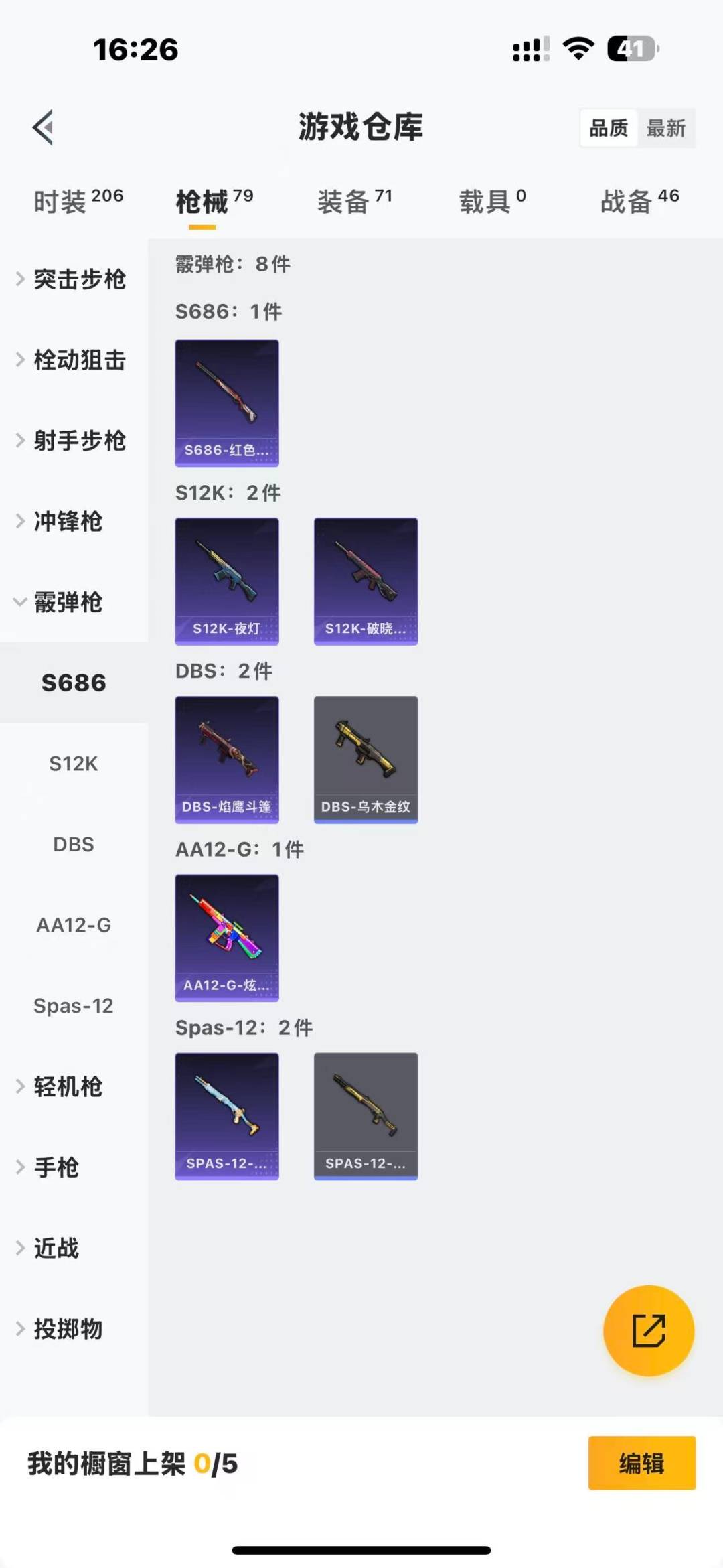Switch to the 装备 tab

pos(353,201)
